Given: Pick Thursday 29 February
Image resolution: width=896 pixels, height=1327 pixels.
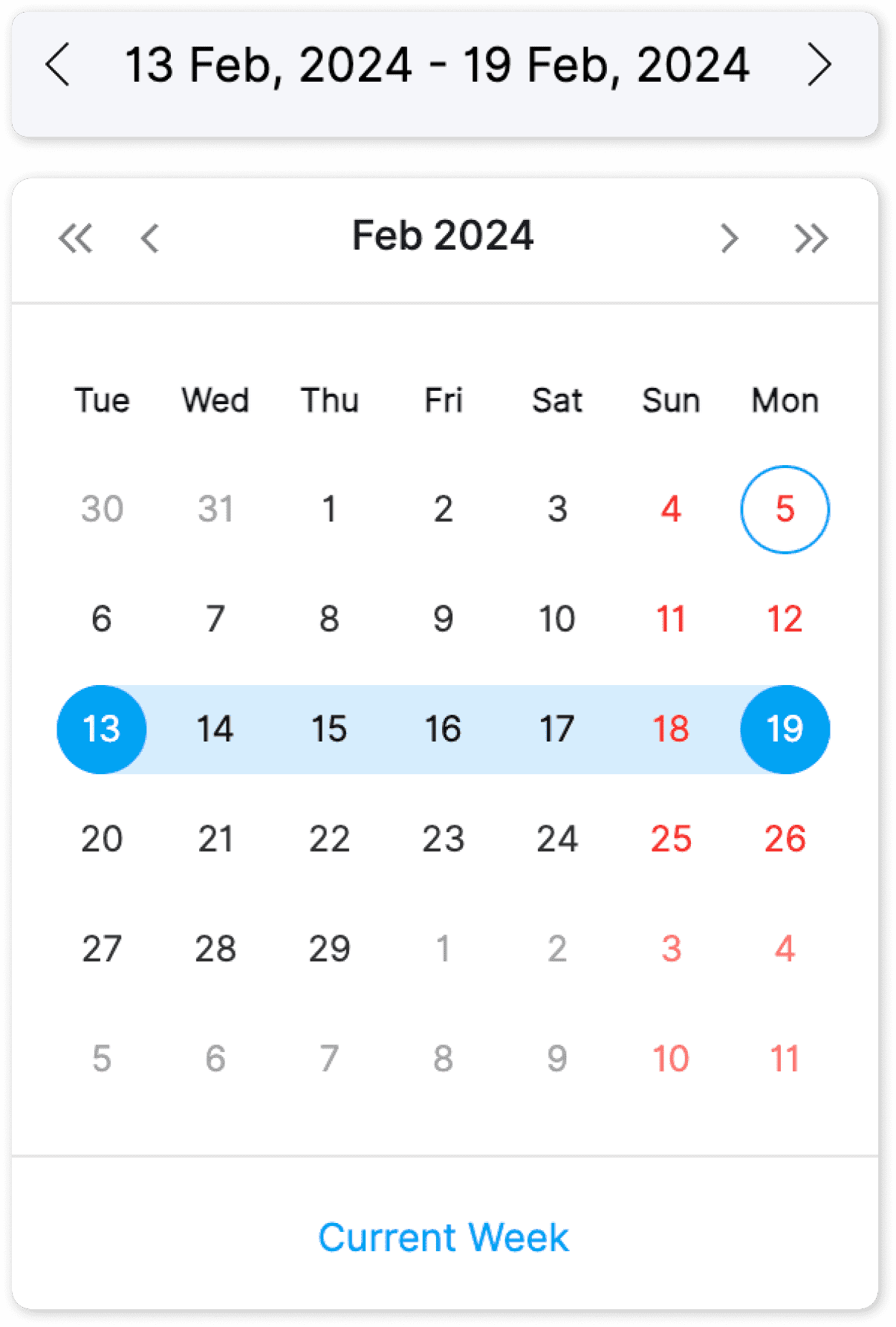Looking at the screenshot, I should [x=329, y=949].
